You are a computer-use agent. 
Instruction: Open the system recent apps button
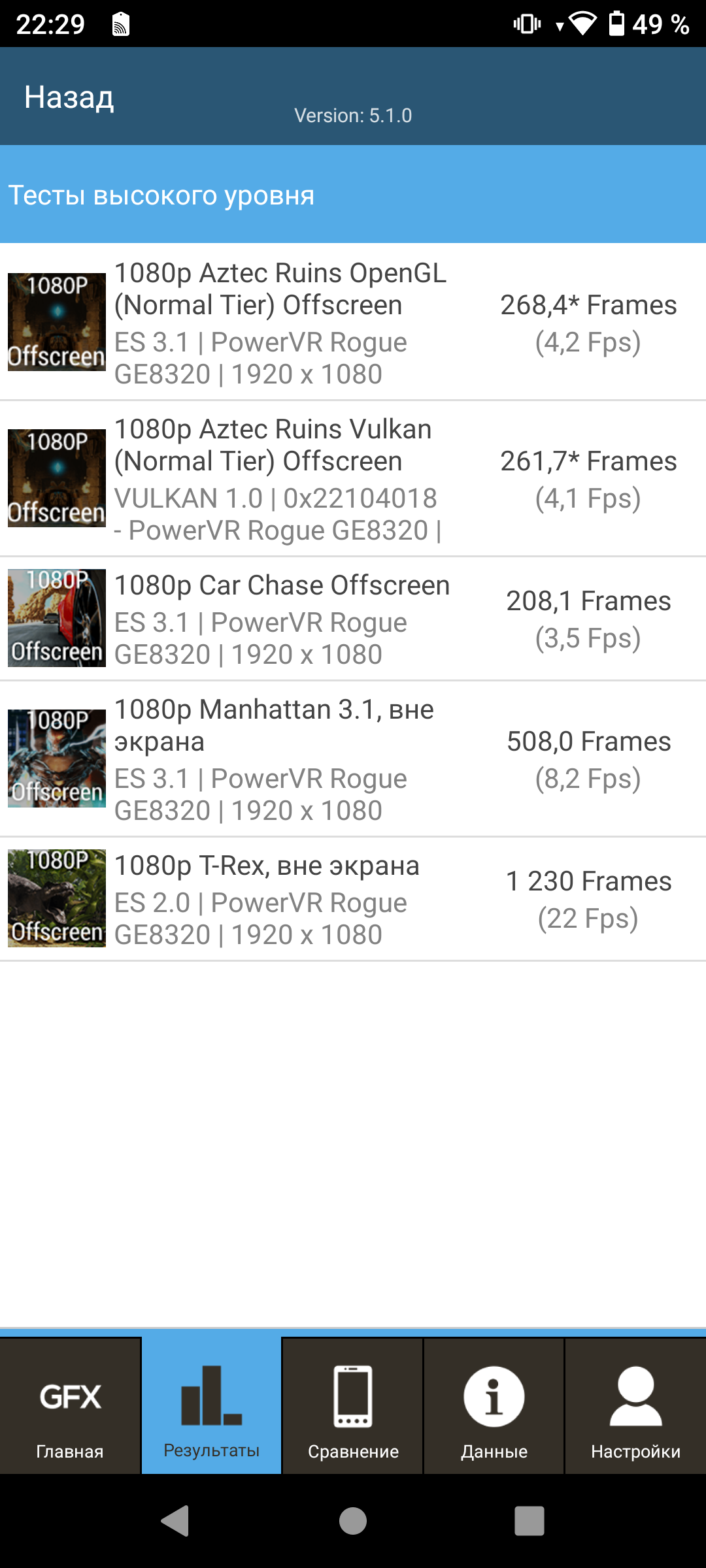pyautogui.click(x=529, y=1521)
